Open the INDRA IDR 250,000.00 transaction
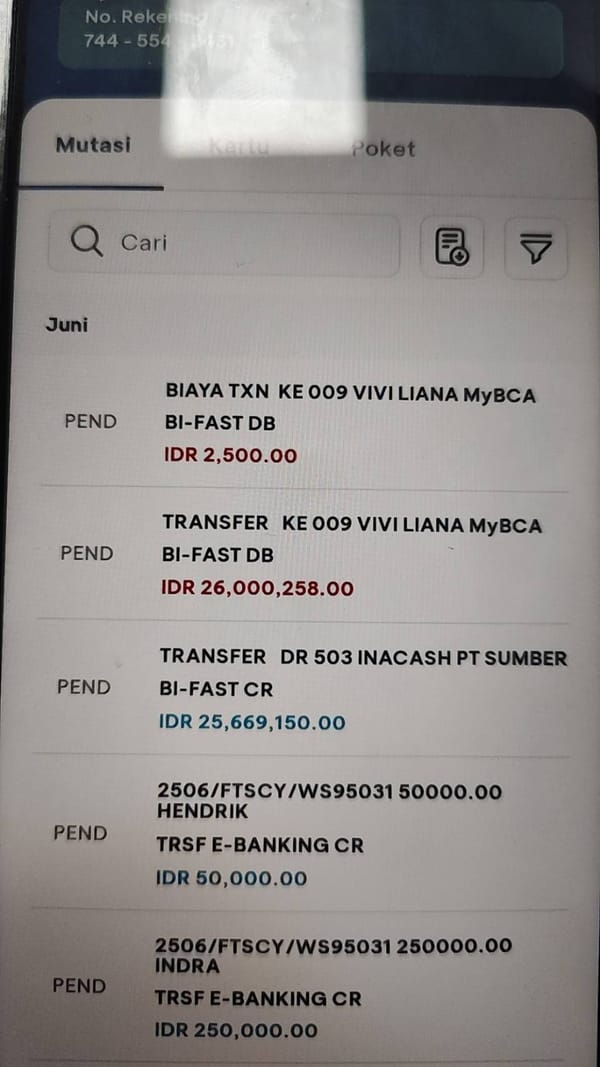The image size is (600, 1067). (x=301, y=987)
